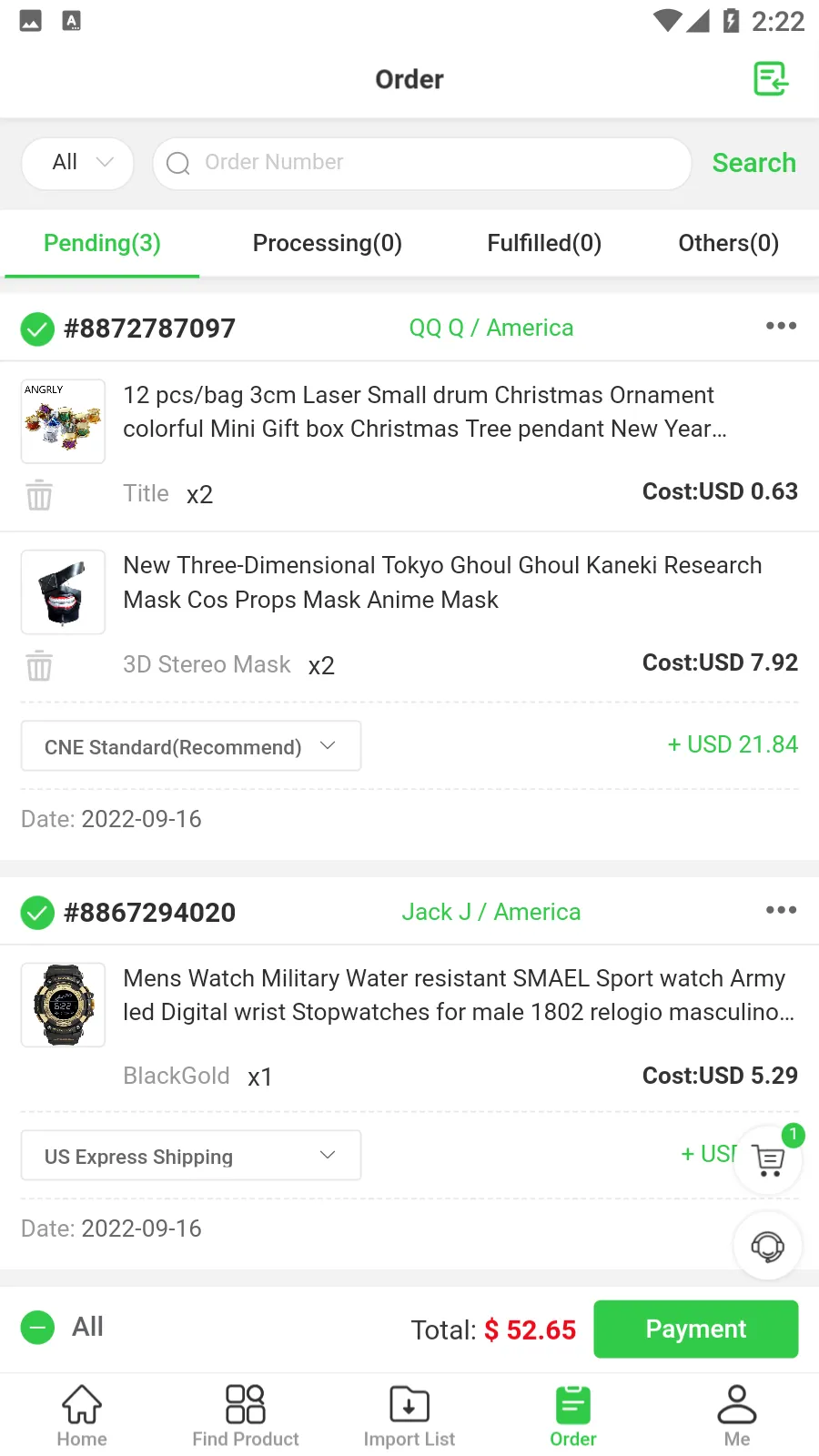Open the Fulfilled orders tab
This screenshot has width=819, height=1456.
click(x=543, y=243)
